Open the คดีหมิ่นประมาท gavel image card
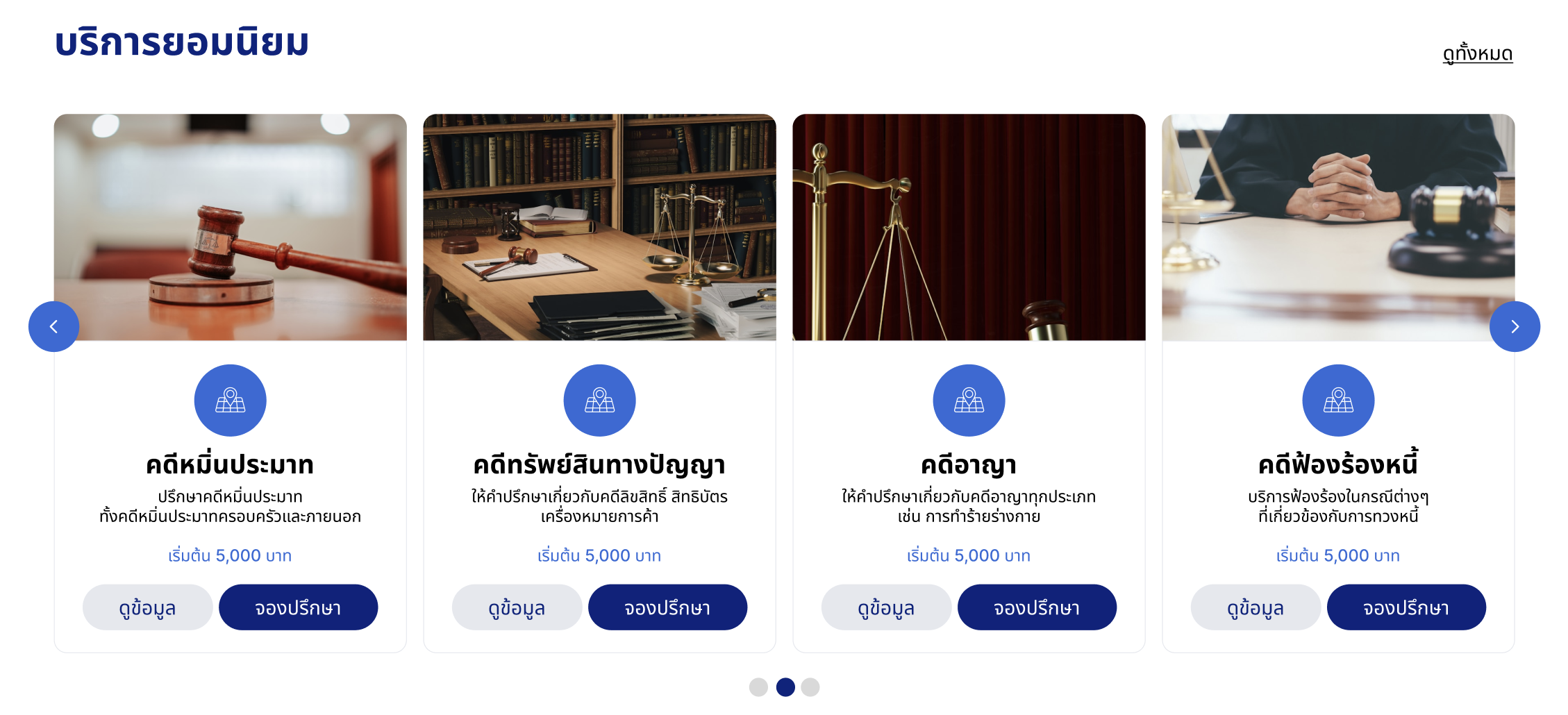The image size is (1568, 715). tap(230, 227)
